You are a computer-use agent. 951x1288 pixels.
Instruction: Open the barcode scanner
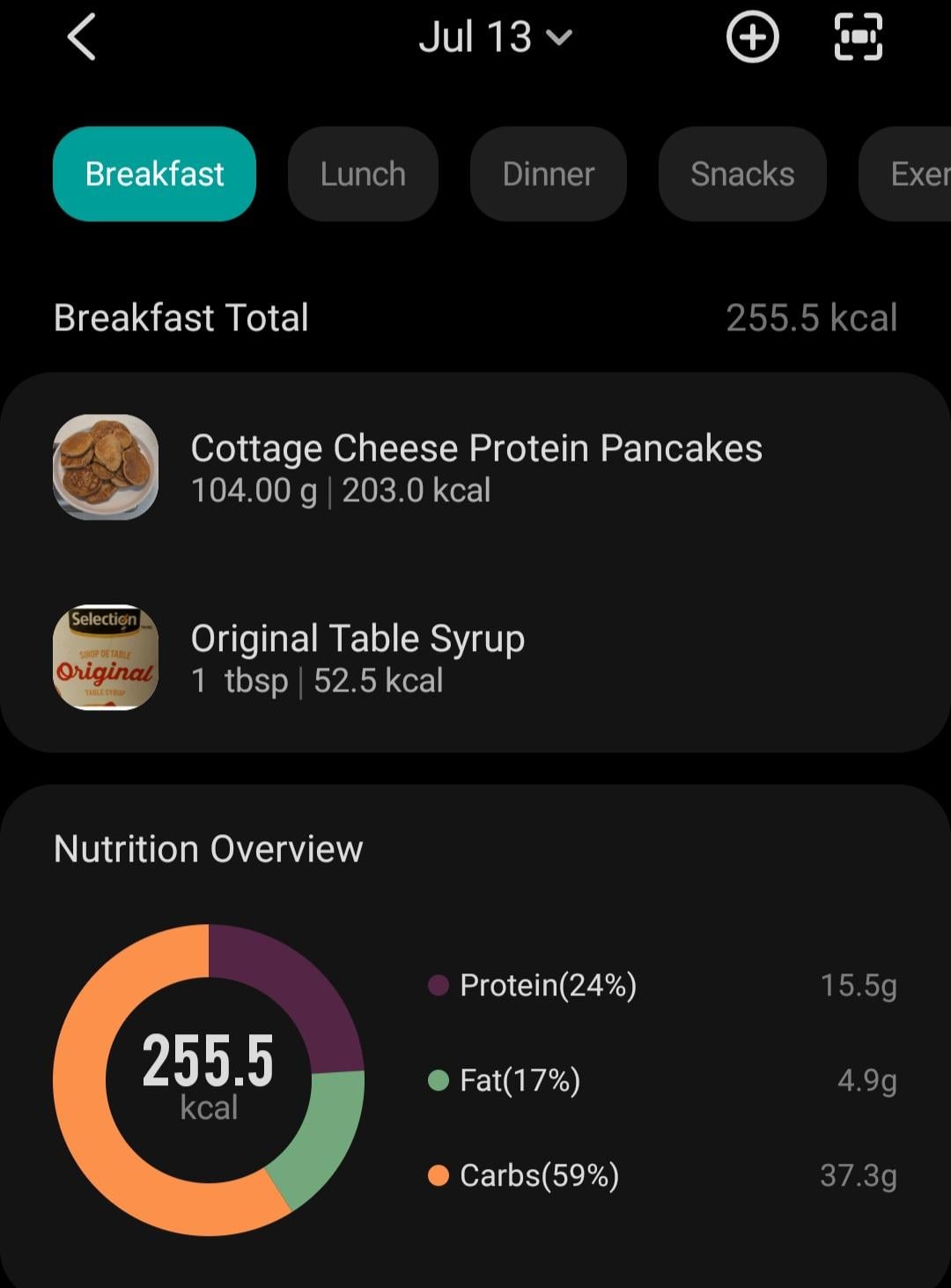click(858, 38)
